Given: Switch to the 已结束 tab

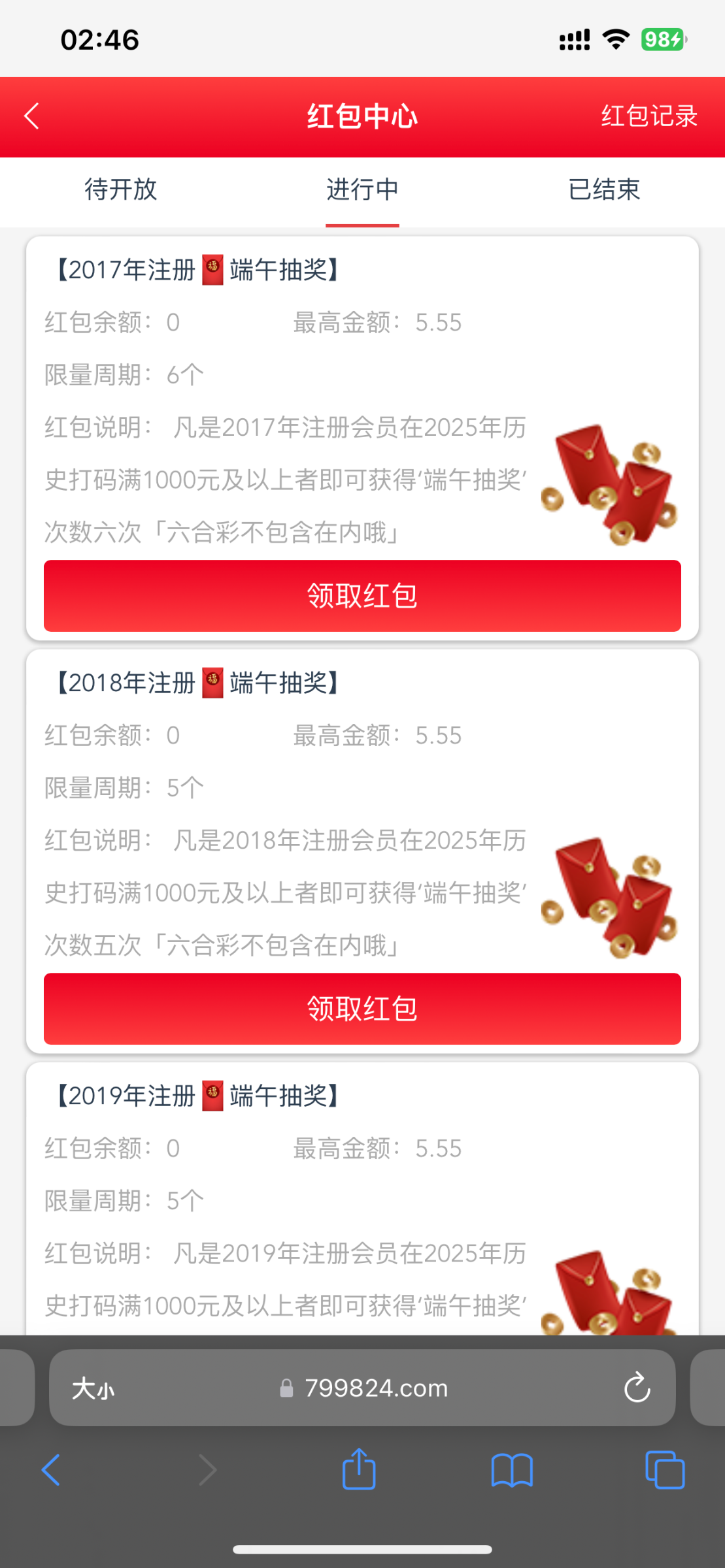Looking at the screenshot, I should point(604,189).
